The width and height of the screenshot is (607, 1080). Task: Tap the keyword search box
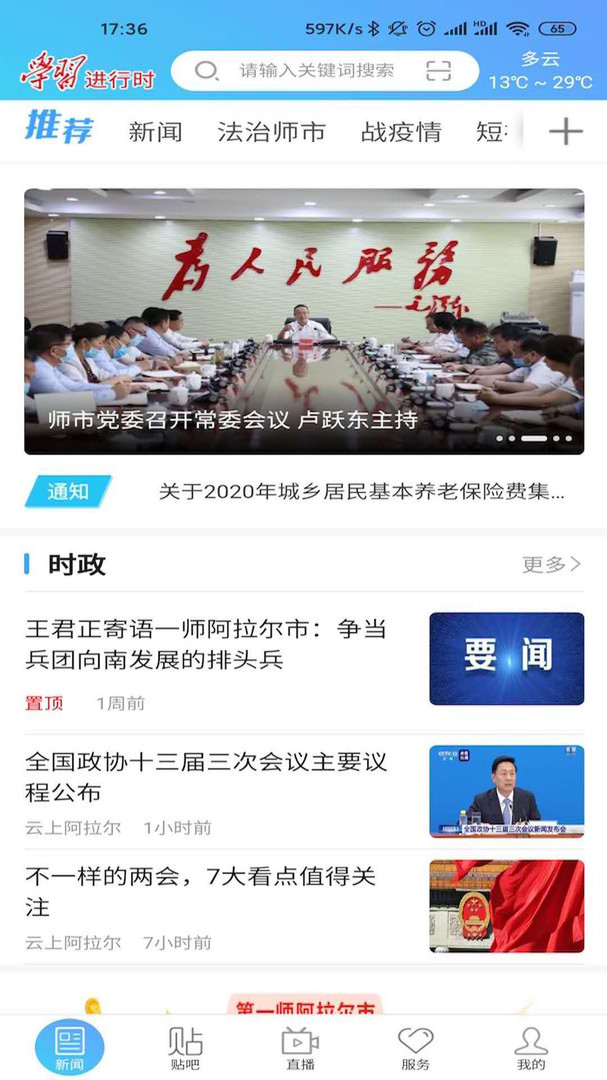pyautogui.click(x=315, y=71)
